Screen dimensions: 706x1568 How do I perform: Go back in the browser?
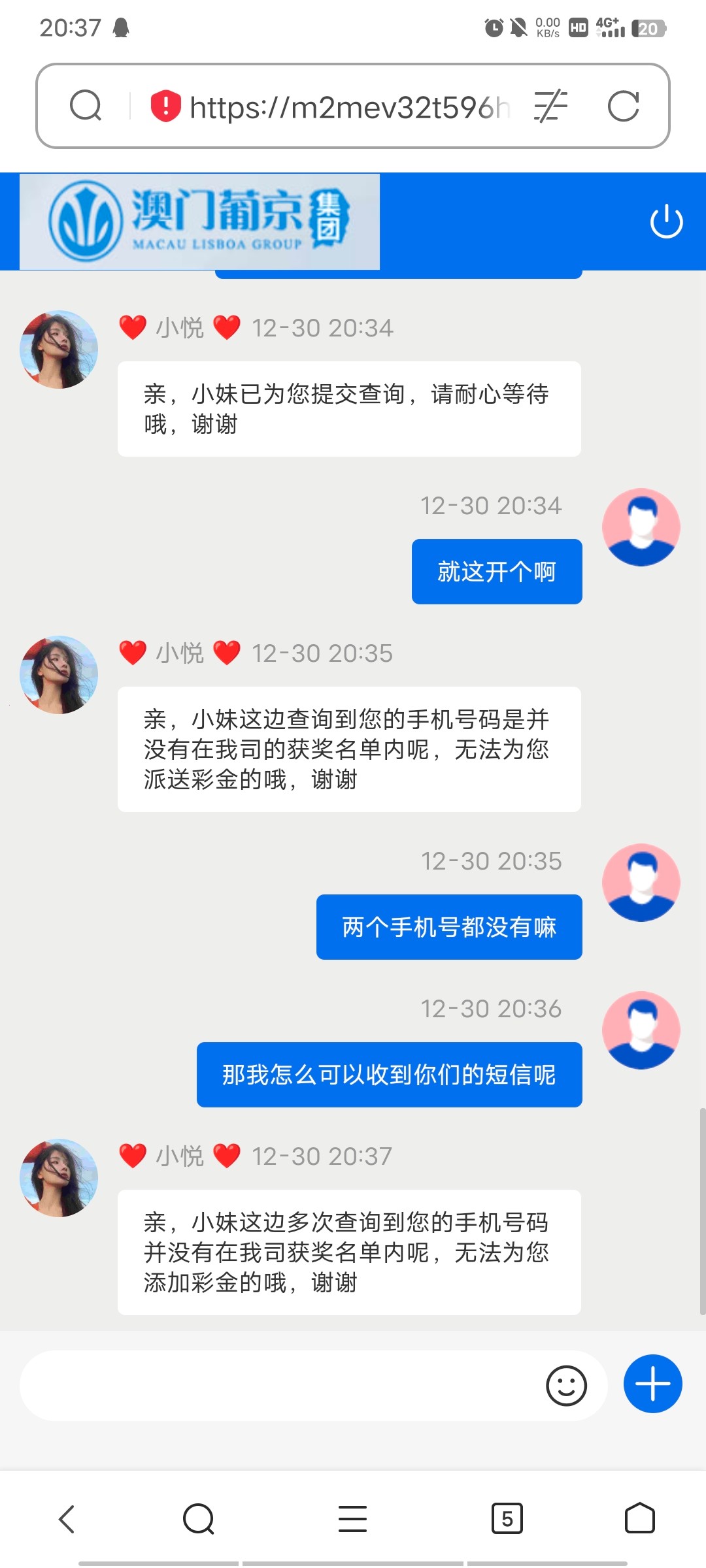point(67,1518)
